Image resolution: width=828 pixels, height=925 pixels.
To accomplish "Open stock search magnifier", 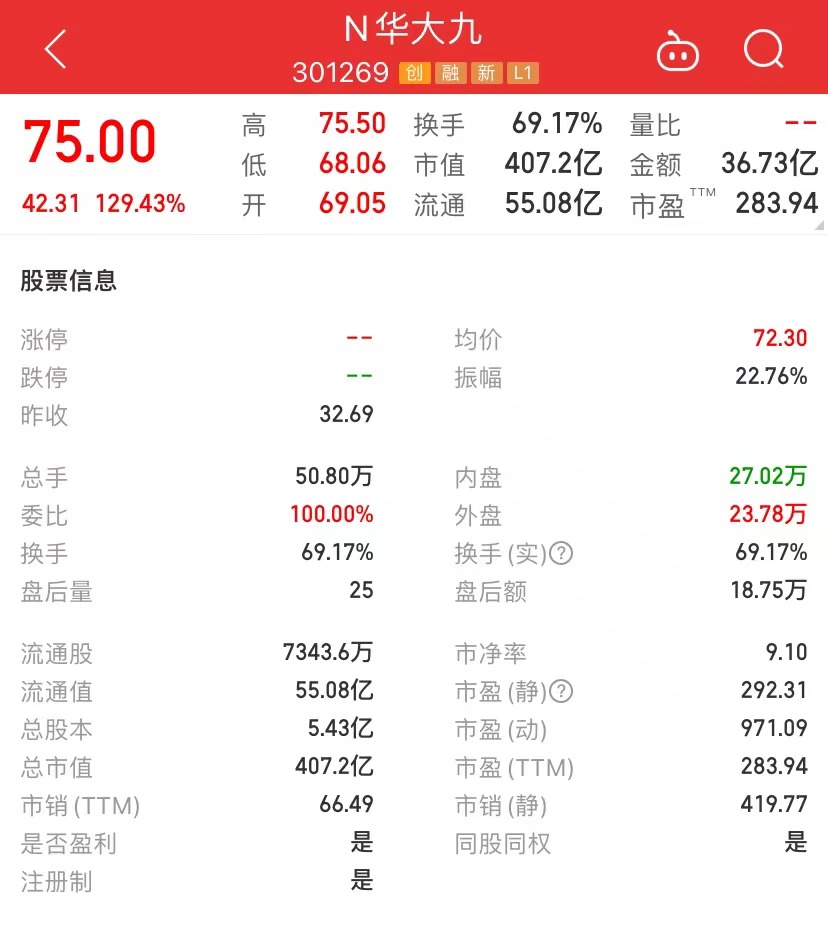I will click(x=764, y=48).
